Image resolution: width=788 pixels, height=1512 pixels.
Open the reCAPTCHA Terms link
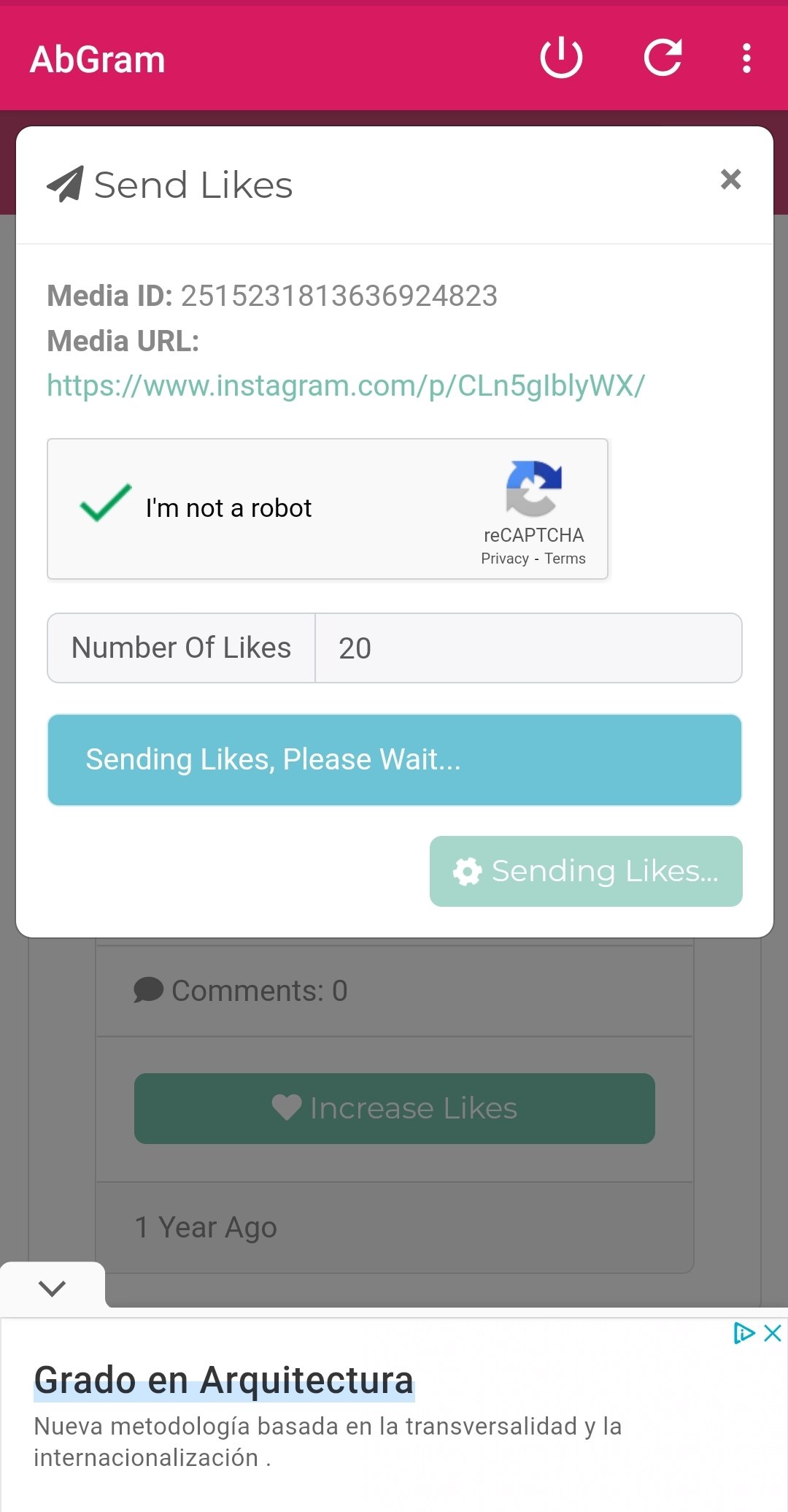[565, 559]
